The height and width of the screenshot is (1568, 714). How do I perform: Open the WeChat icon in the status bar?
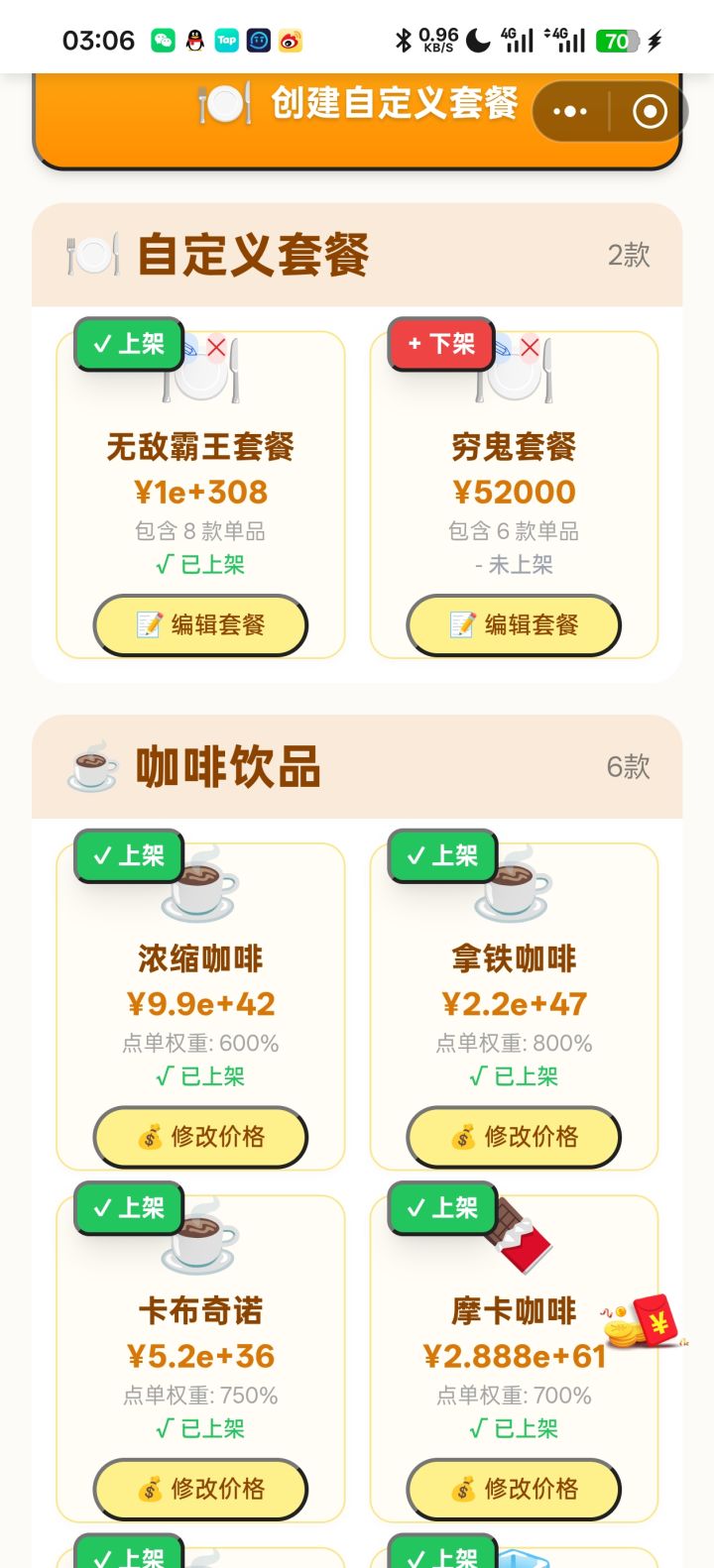(165, 40)
